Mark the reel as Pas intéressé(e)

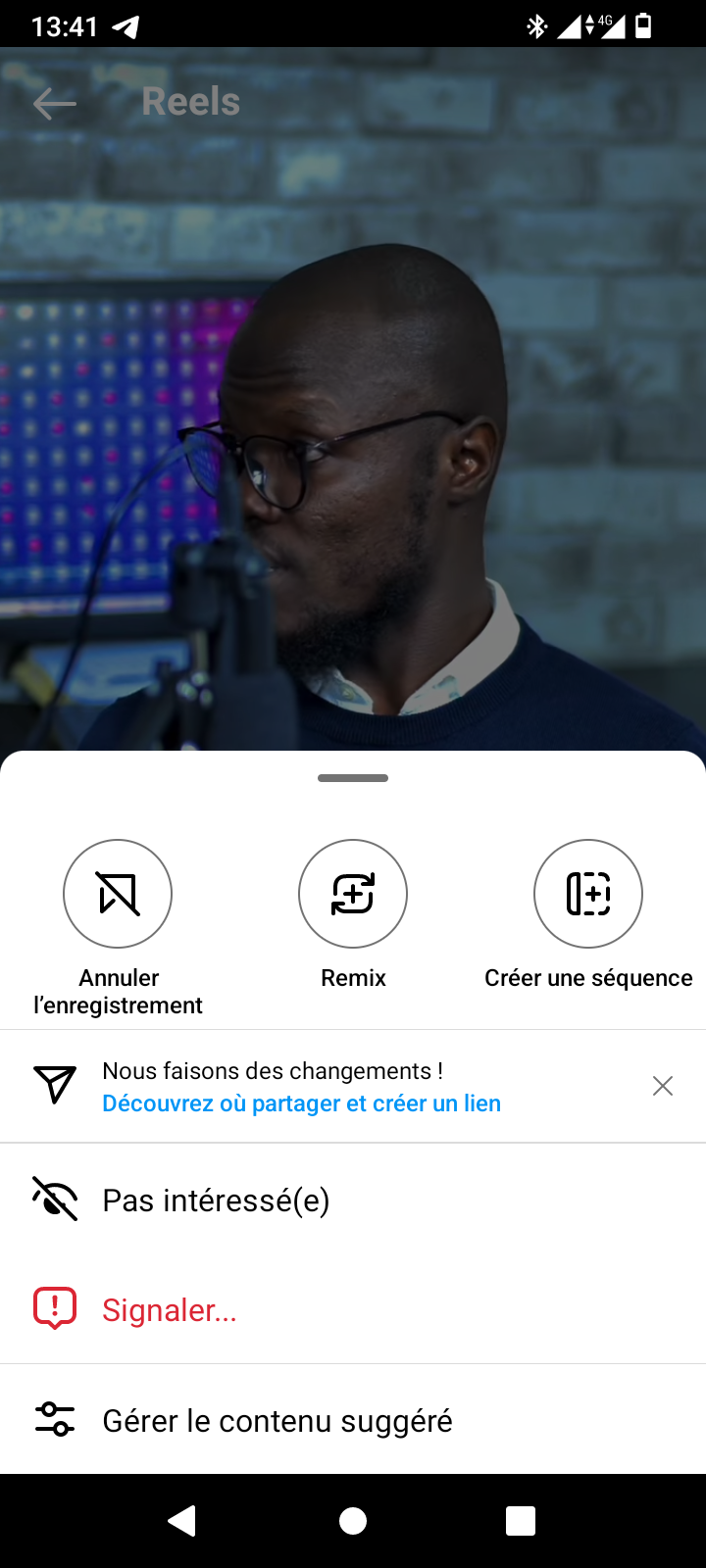point(216,1200)
